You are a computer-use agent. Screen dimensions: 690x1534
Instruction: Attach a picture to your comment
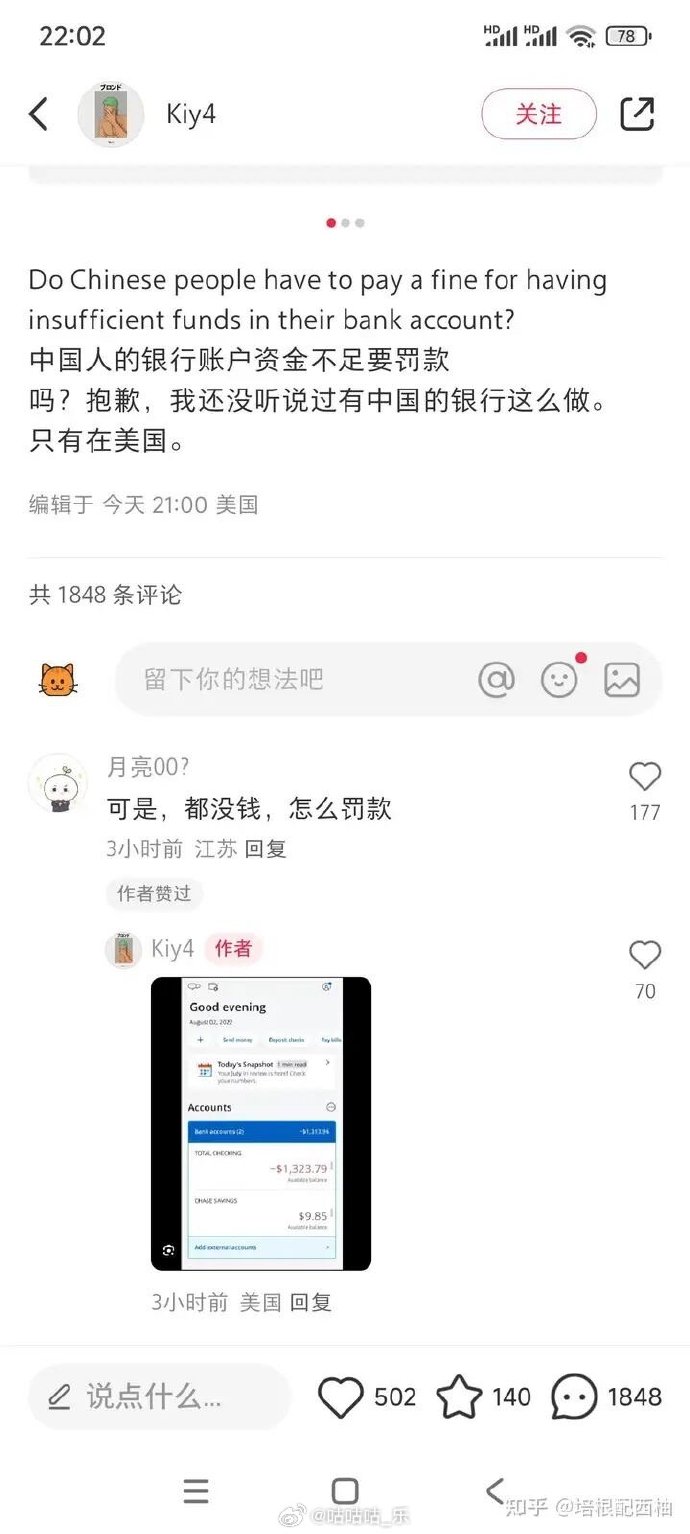(x=621, y=680)
